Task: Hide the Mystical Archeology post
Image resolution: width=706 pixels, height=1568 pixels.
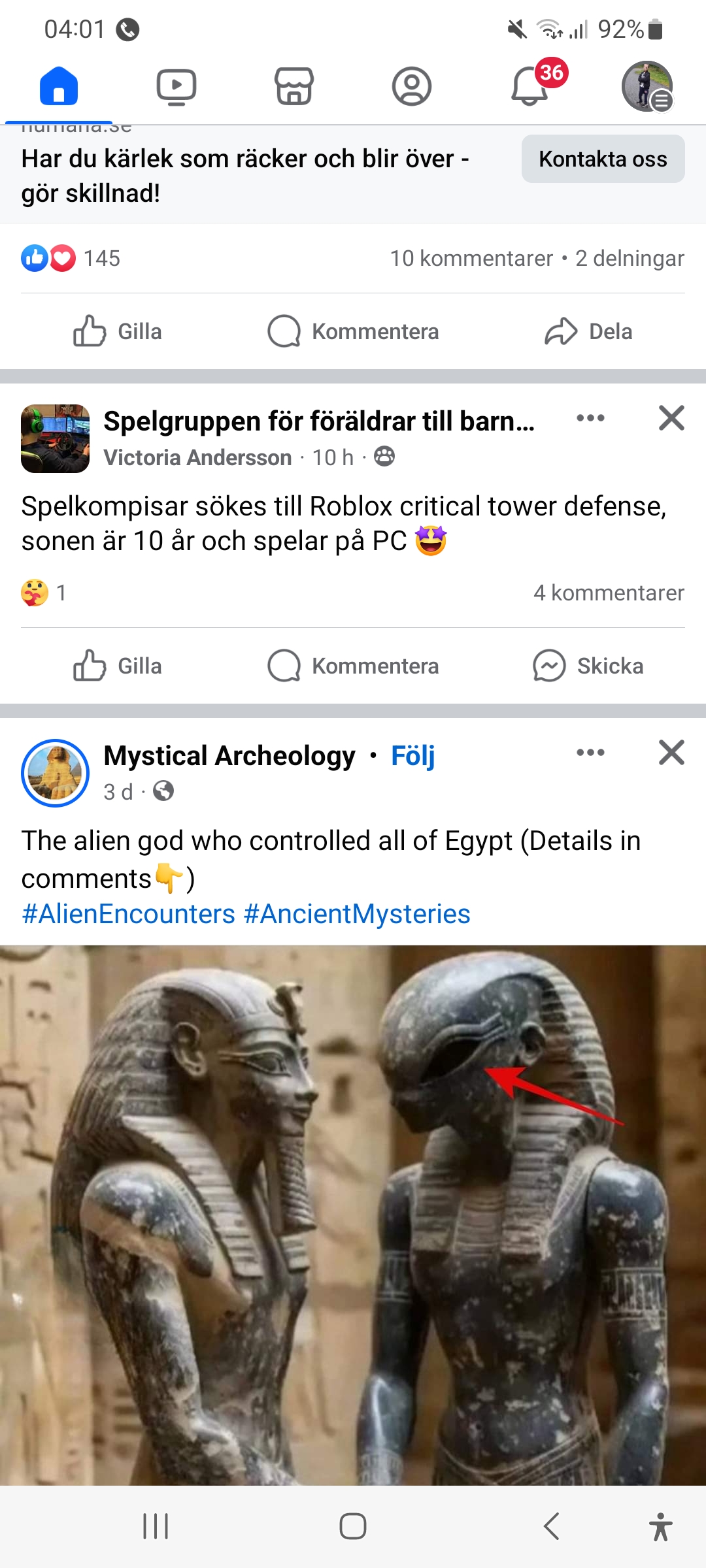Action: point(671,753)
